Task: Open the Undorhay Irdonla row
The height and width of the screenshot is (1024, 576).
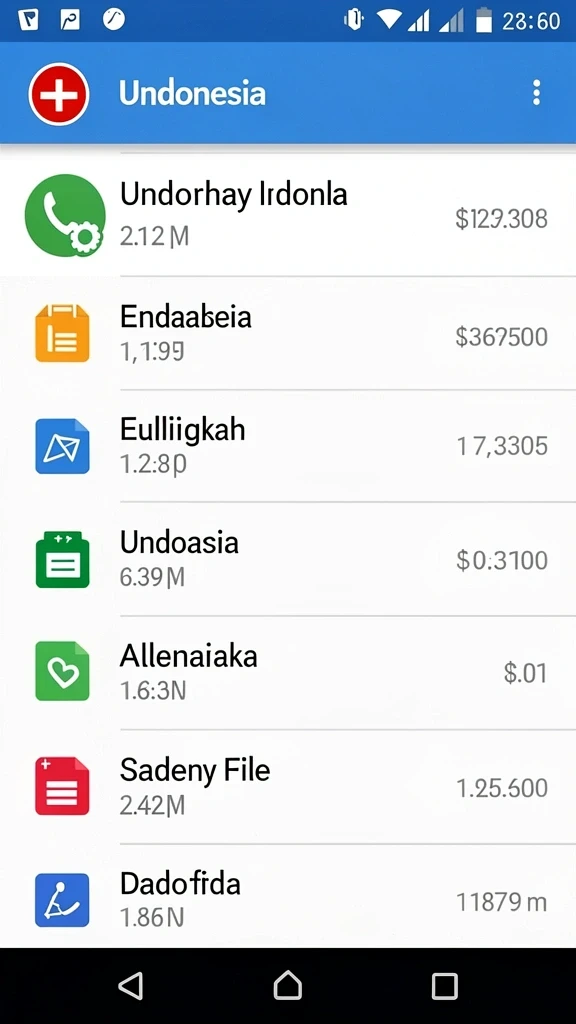Action: [288, 215]
